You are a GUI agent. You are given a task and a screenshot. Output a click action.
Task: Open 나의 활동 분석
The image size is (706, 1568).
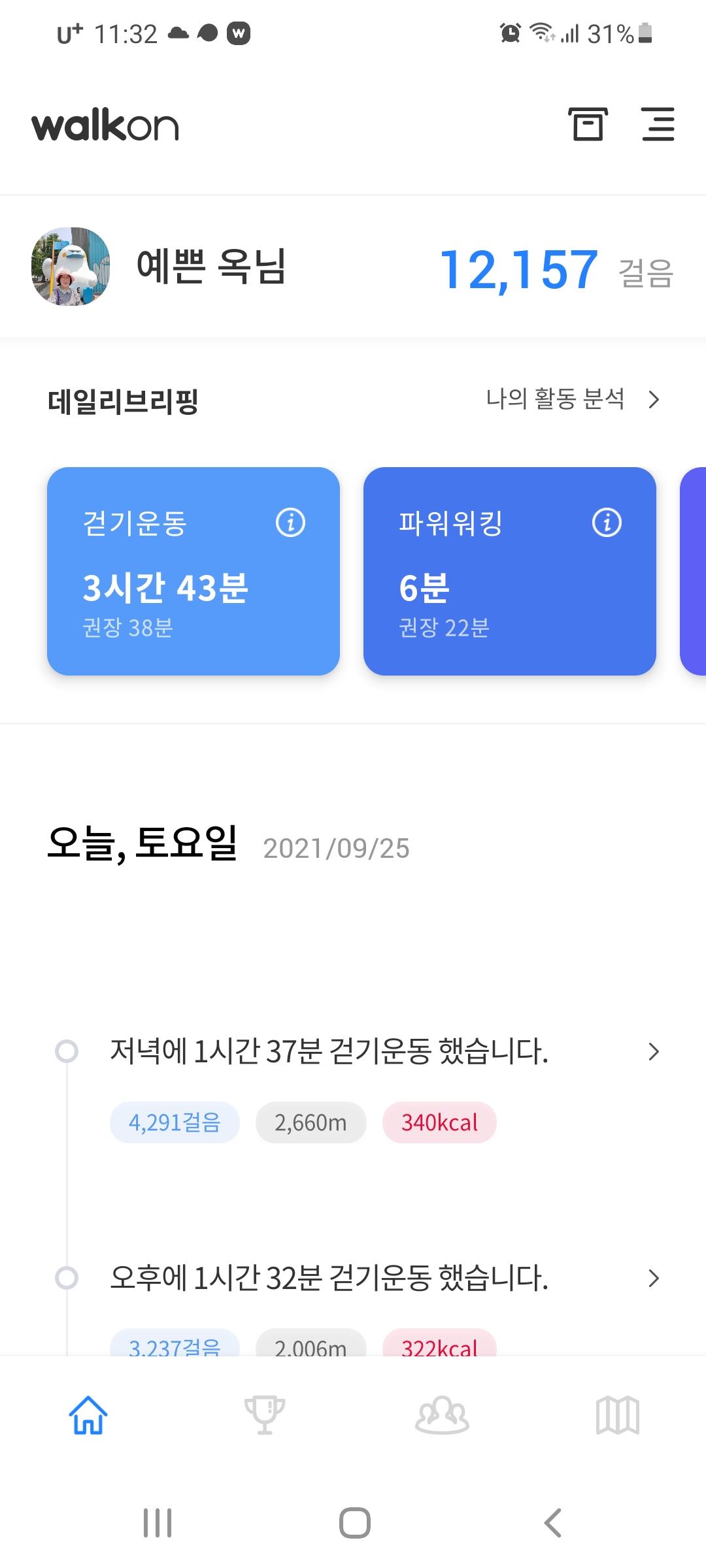click(x=573, y=399)
